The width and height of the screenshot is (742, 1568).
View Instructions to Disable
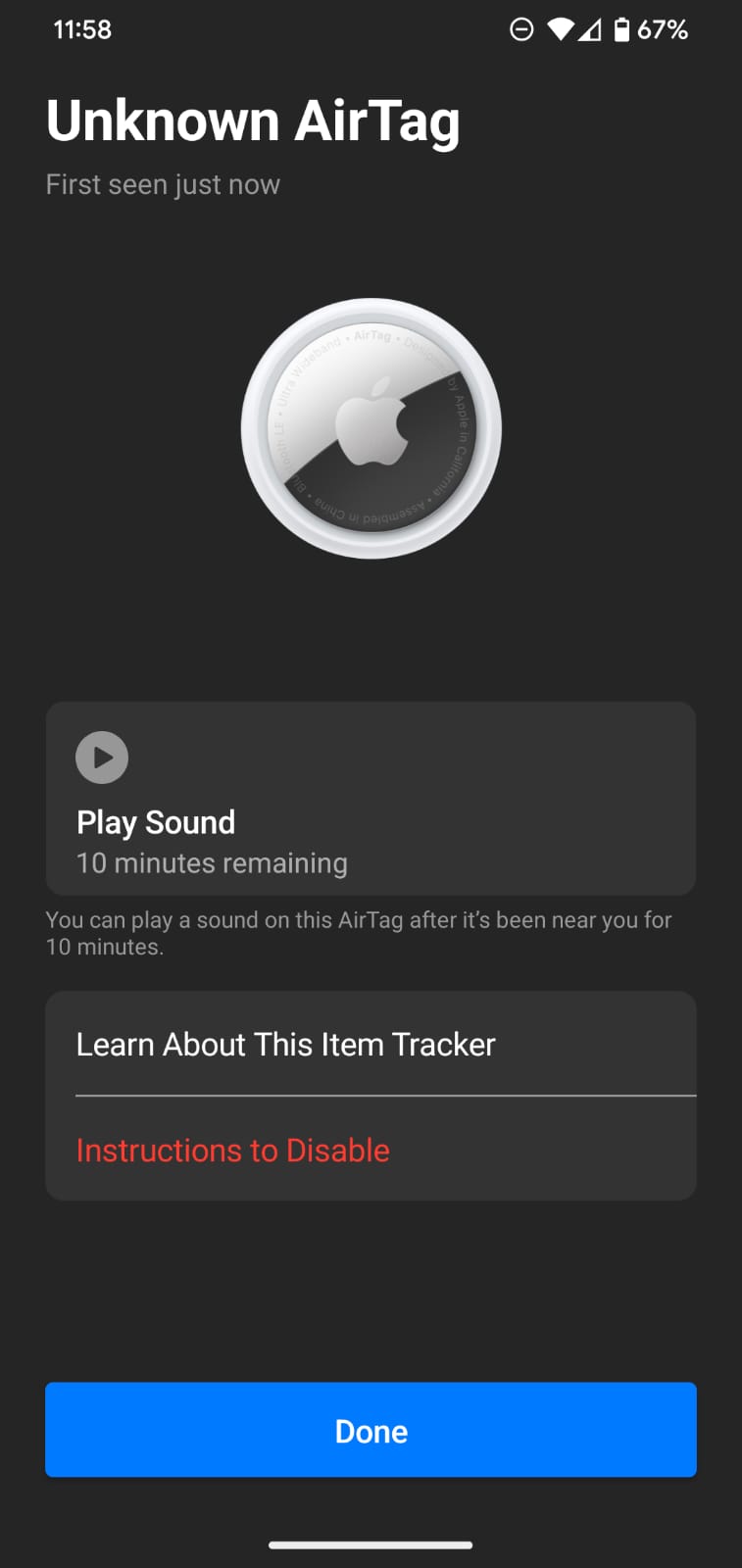370,1150
